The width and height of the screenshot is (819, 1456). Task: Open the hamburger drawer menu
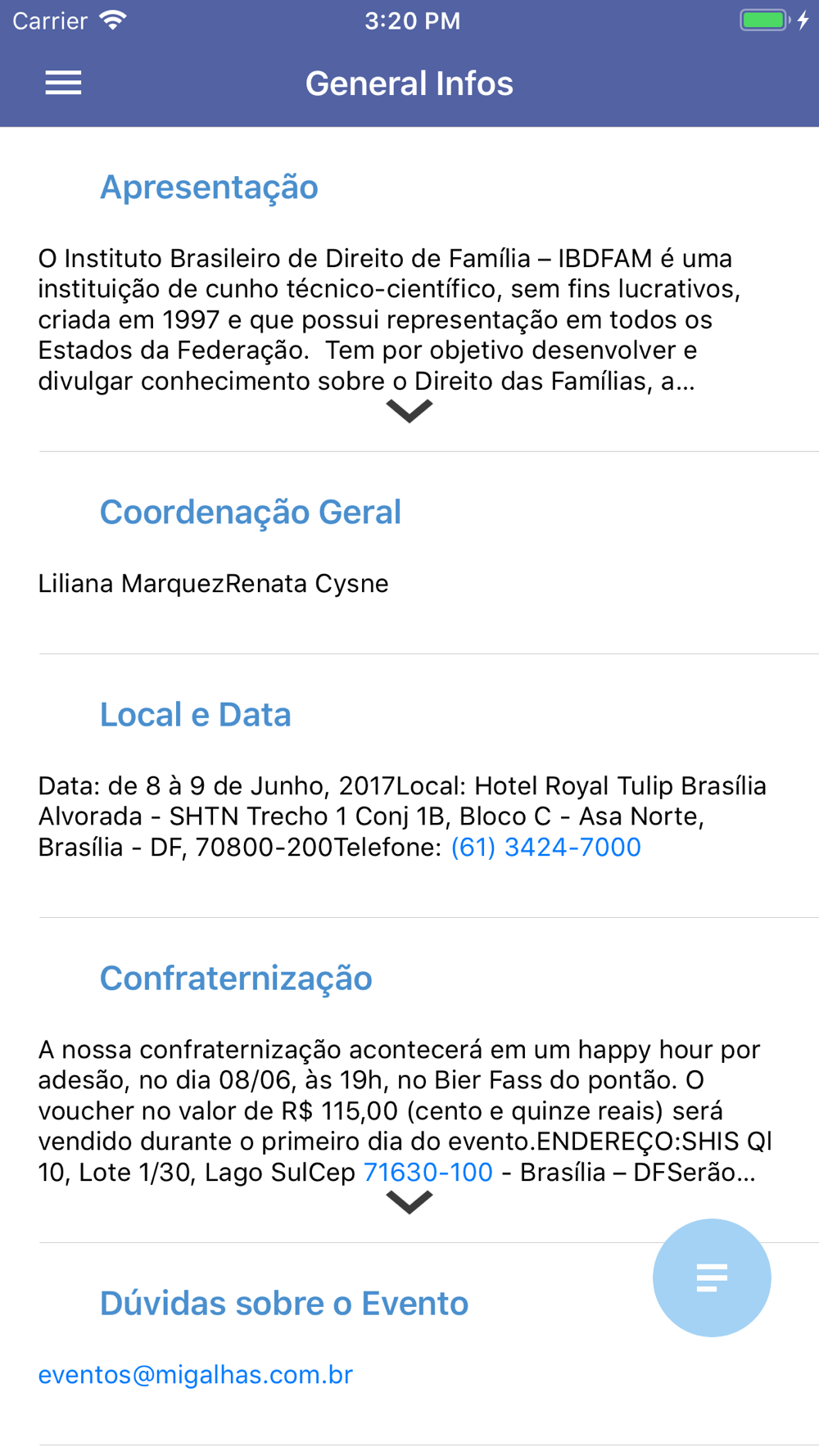tap(63, 83)
